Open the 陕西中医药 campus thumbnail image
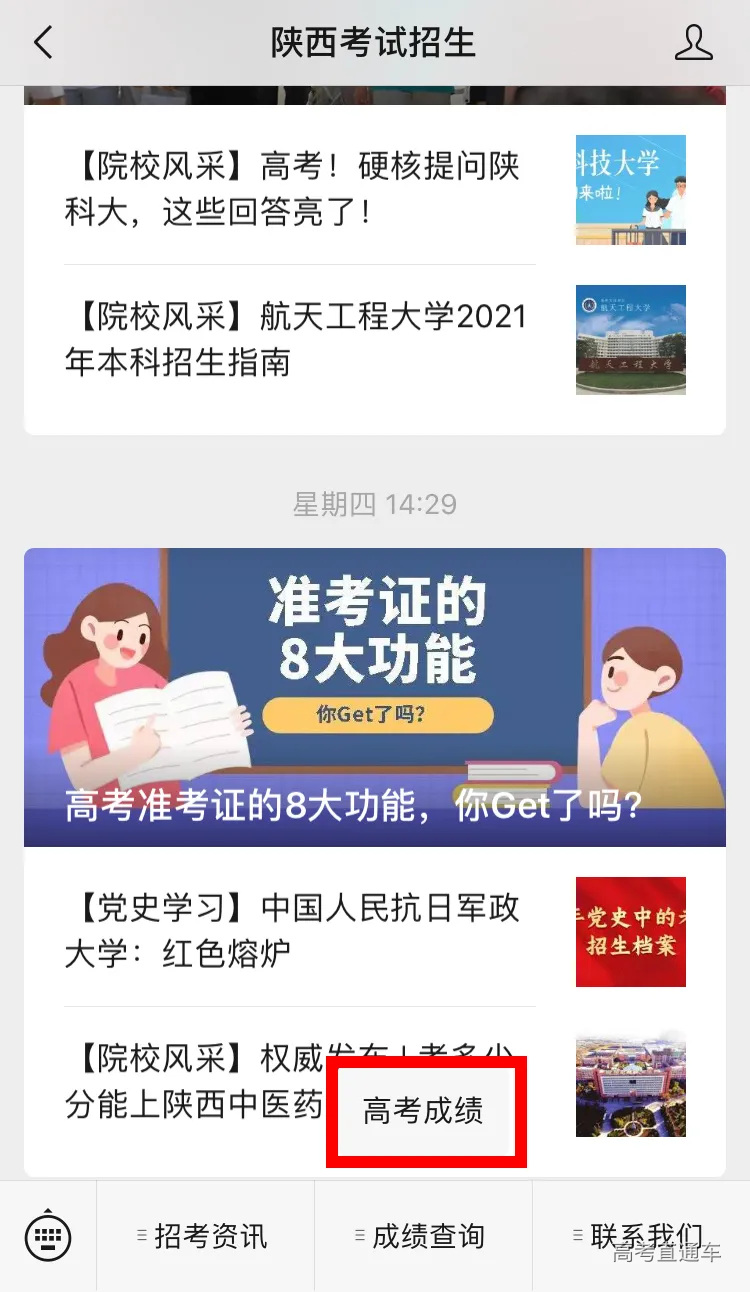This screenshot has height=1292, width=750. 631,1085
